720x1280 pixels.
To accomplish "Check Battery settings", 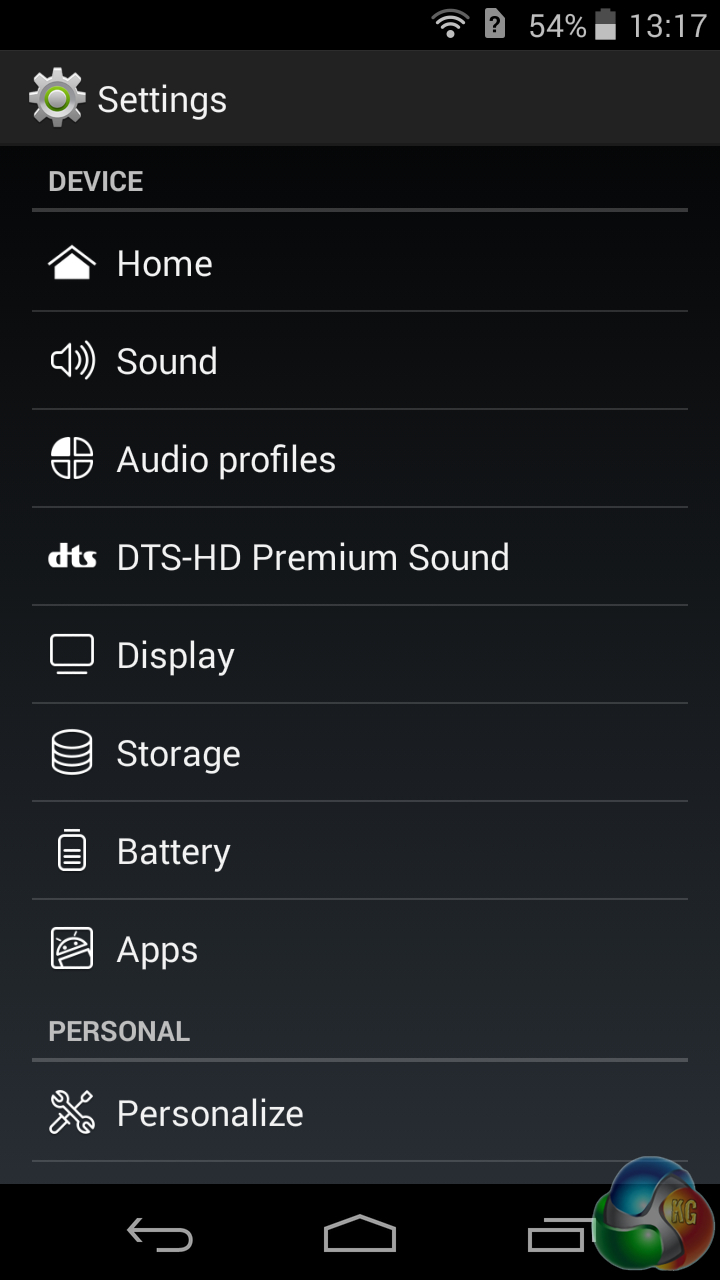I will point(360,851).
